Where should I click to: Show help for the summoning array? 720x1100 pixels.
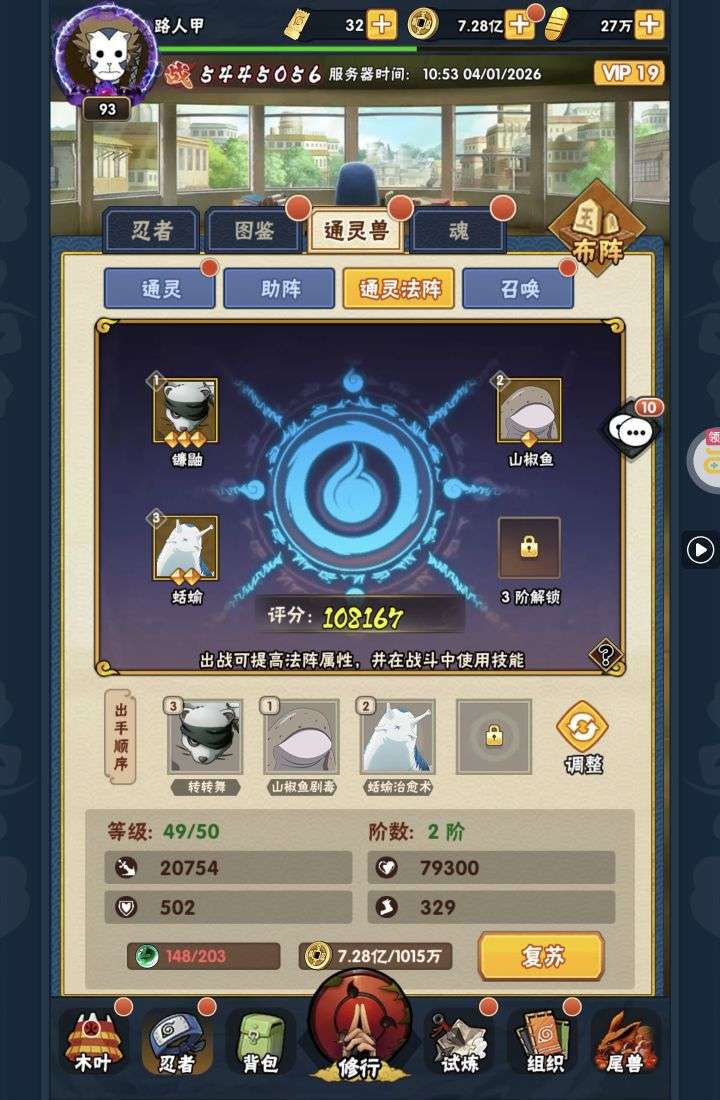point(604,655)
